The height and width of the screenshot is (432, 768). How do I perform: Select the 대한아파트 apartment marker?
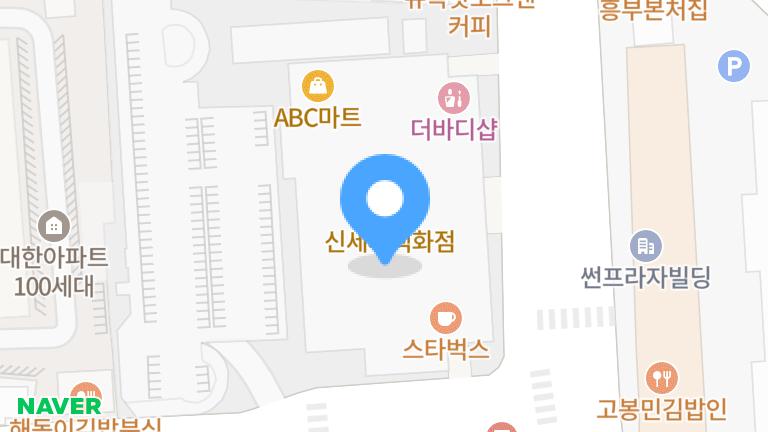click(52, 225)
